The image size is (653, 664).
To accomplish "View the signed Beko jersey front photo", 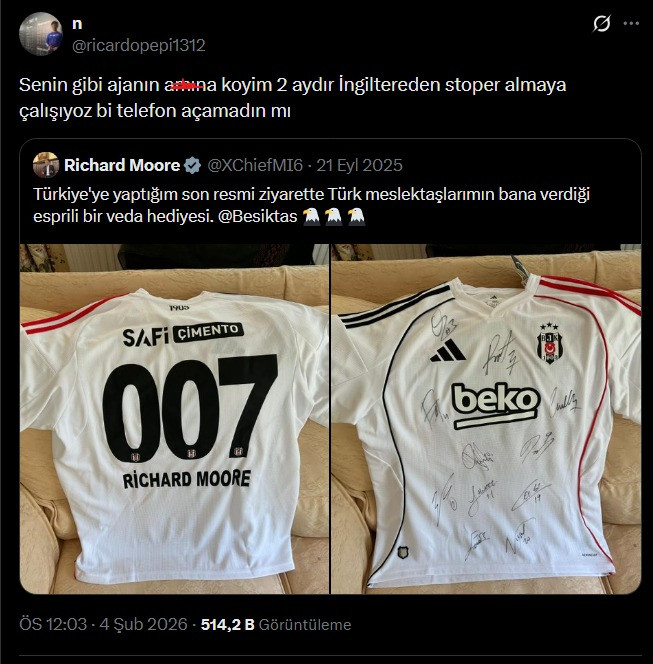I will 486,418.
